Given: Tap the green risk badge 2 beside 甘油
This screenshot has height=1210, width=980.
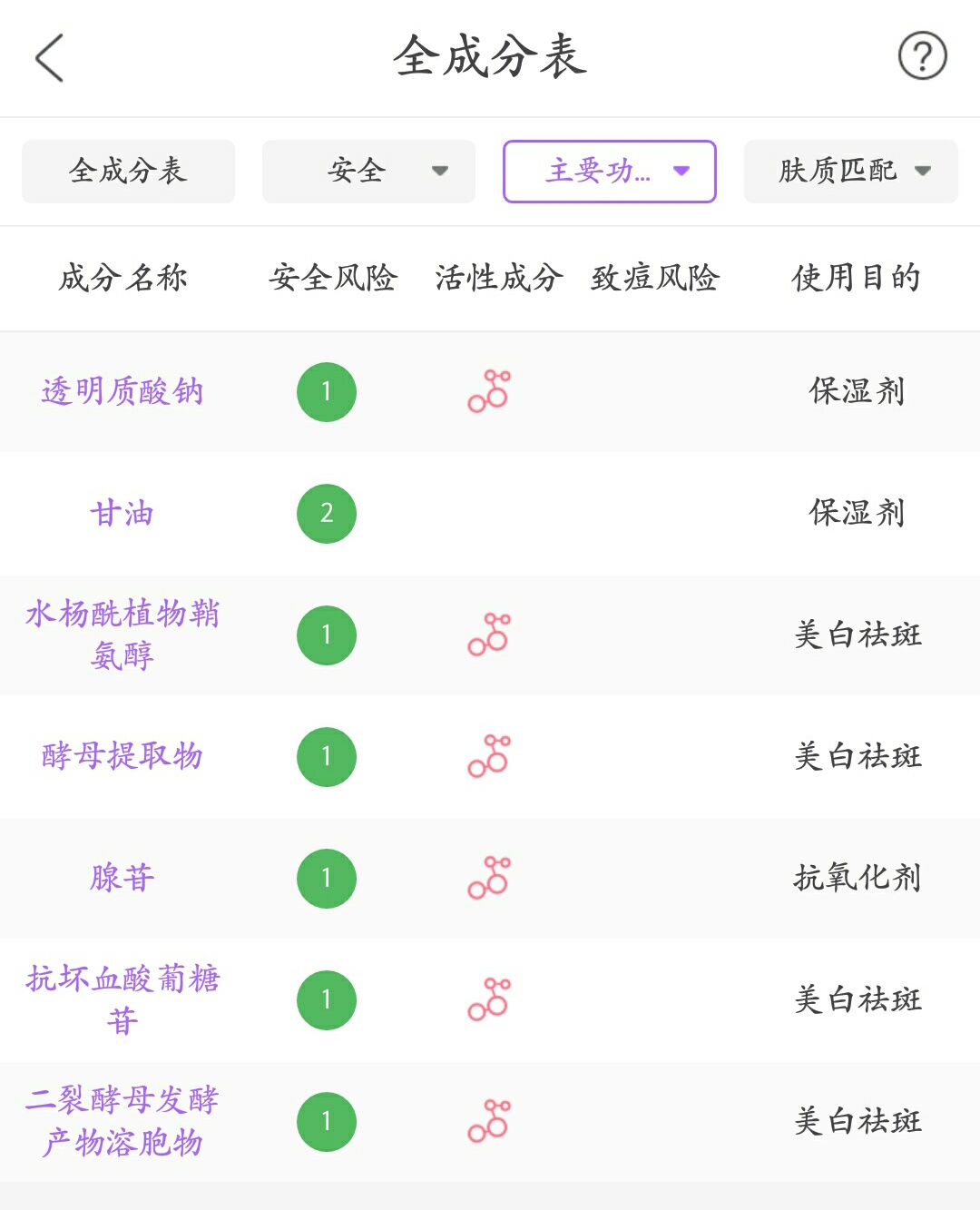Looking at the screenshot, I should (327, 514).
